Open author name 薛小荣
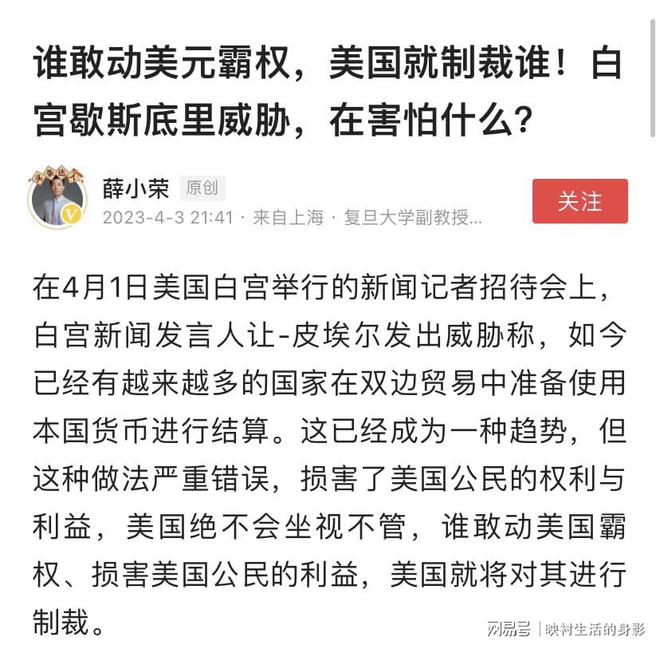This screenshot has width=660, height=645. click(x=135, y=188)
